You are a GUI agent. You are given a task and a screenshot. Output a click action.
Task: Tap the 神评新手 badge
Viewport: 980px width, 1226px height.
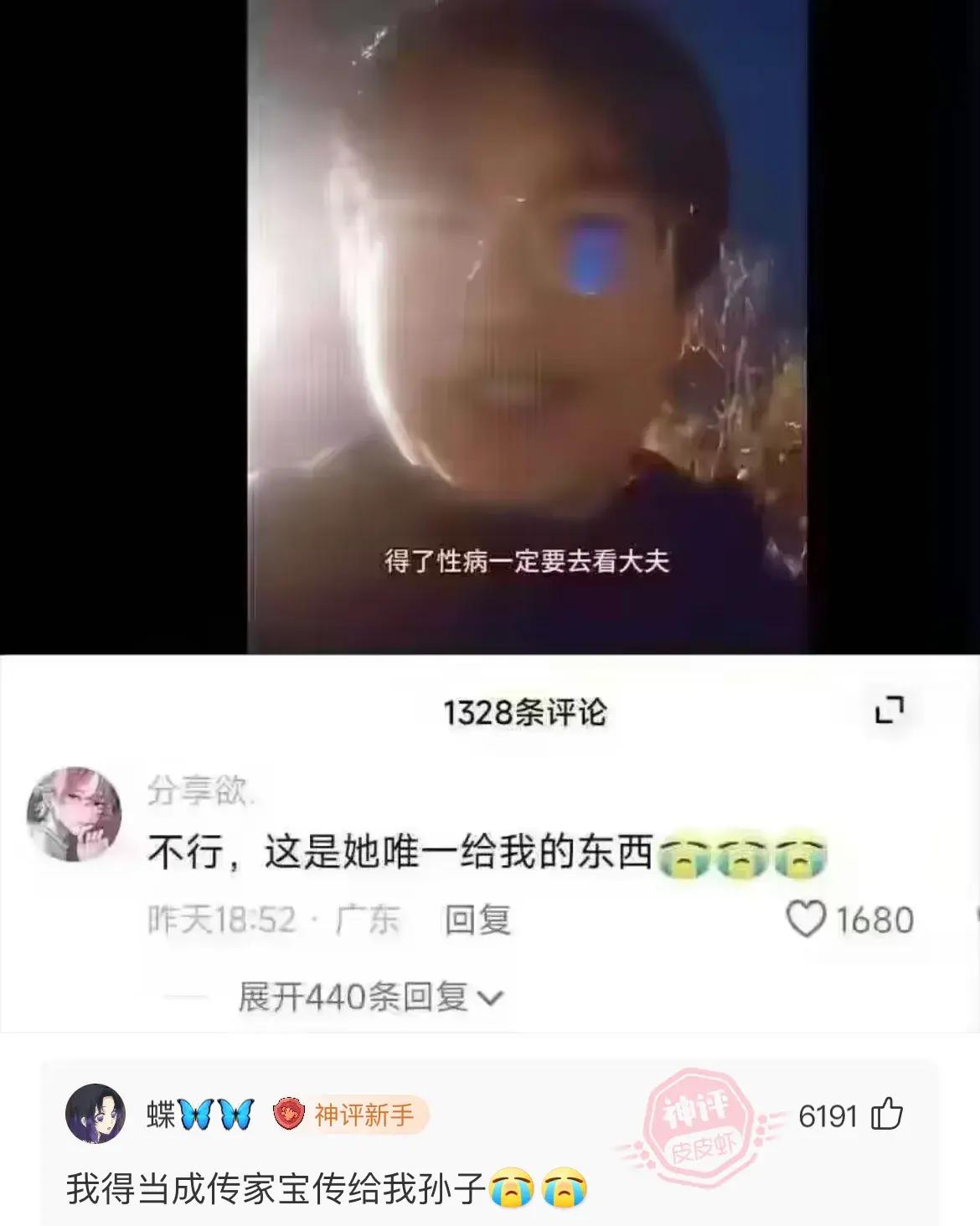pyautogui.click(x=350, y=1115)
